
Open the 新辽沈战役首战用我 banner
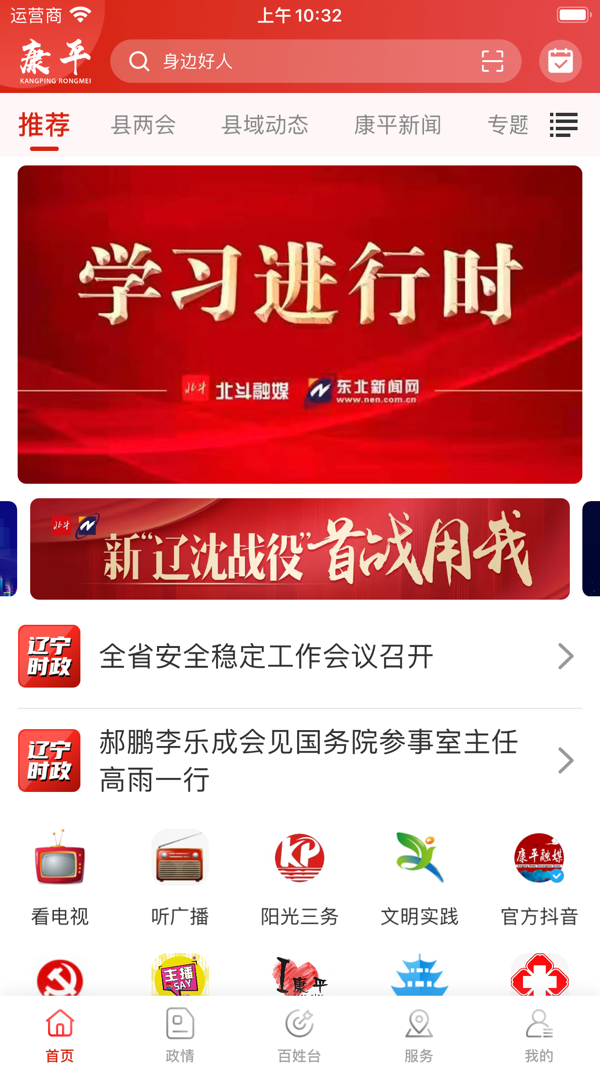pyautogui.click(x=300, y=549)
